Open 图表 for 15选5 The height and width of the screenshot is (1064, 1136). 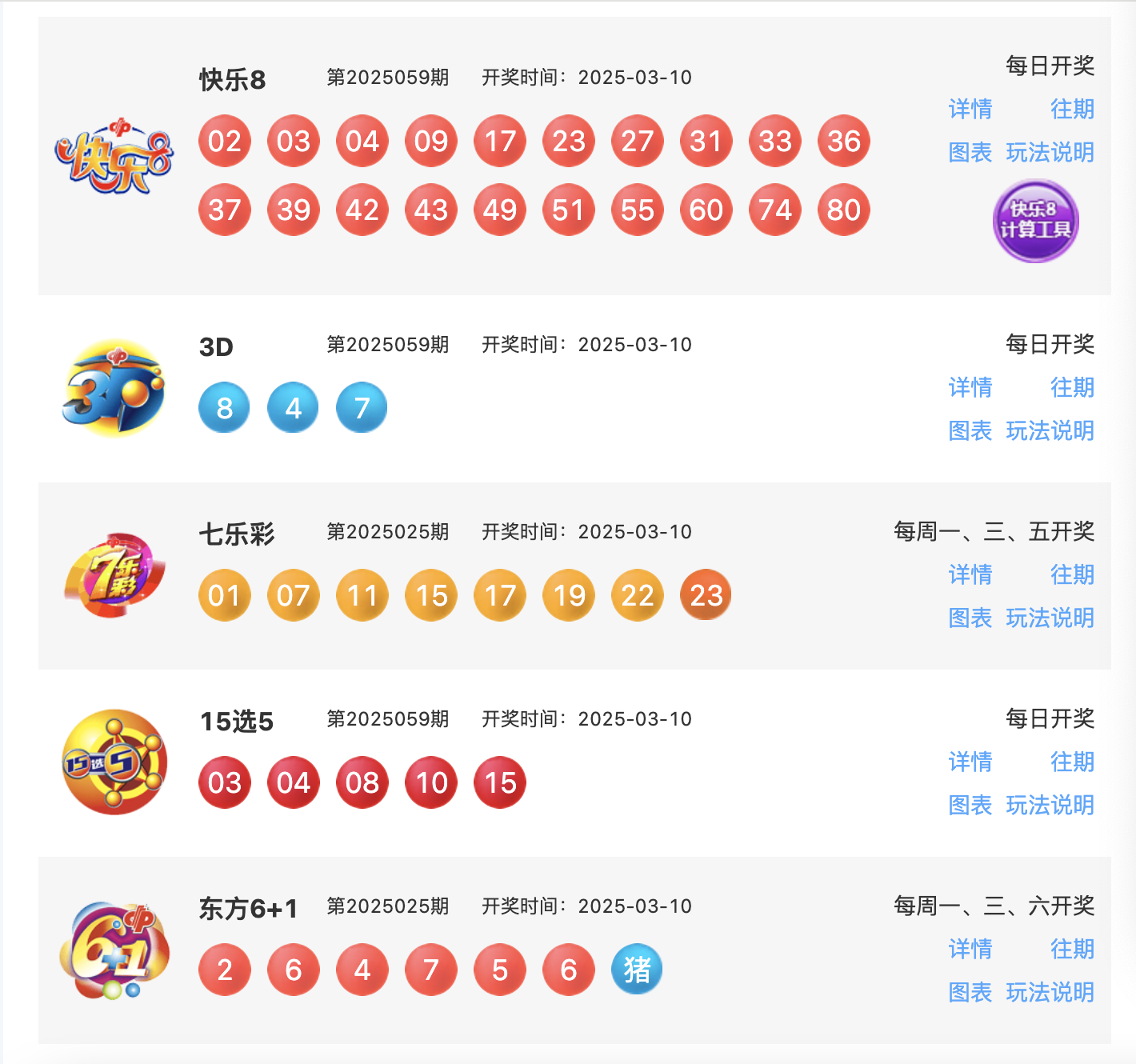point(970,805)
